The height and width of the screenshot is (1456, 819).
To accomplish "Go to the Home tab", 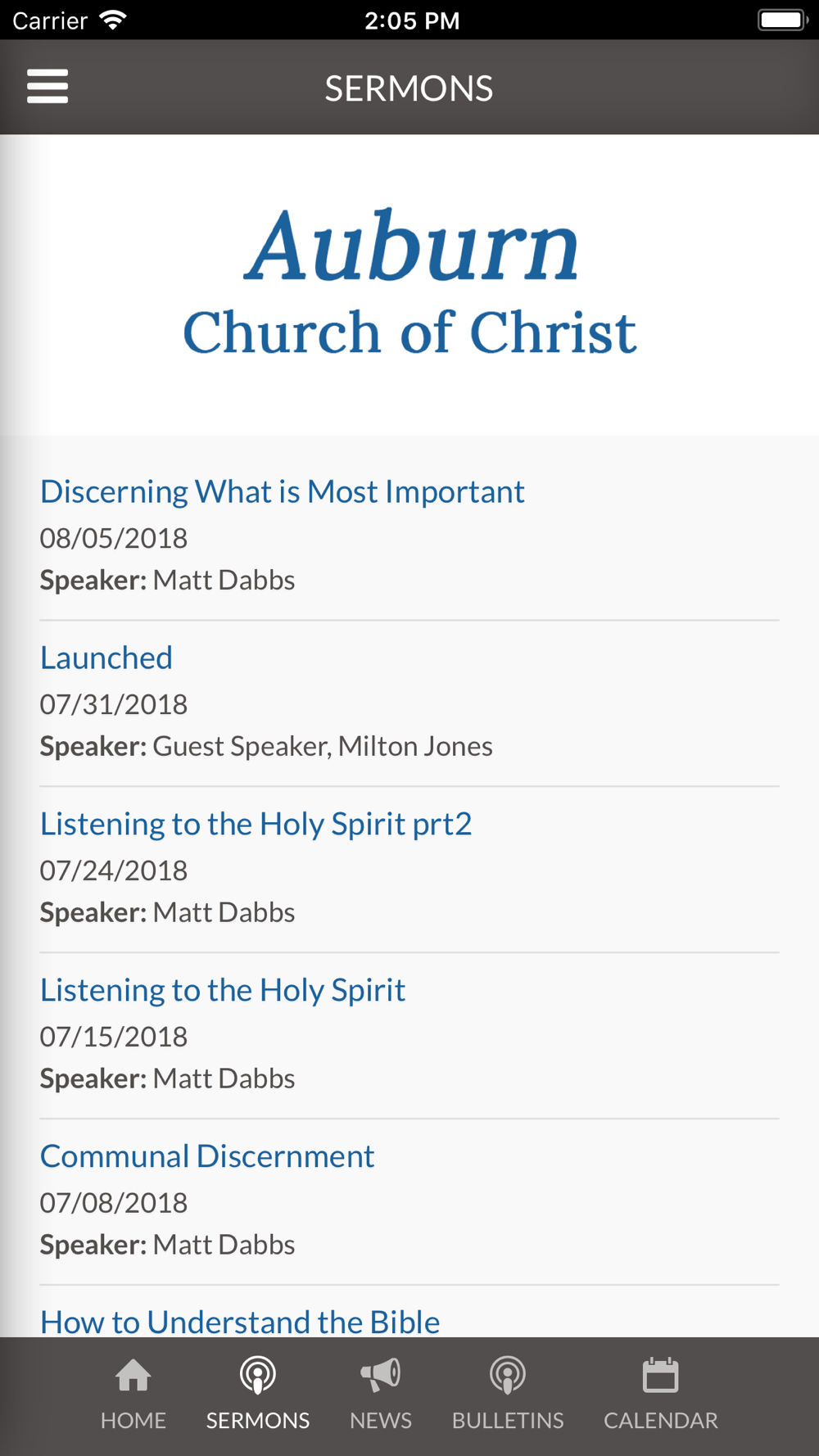I will 133,1395.
